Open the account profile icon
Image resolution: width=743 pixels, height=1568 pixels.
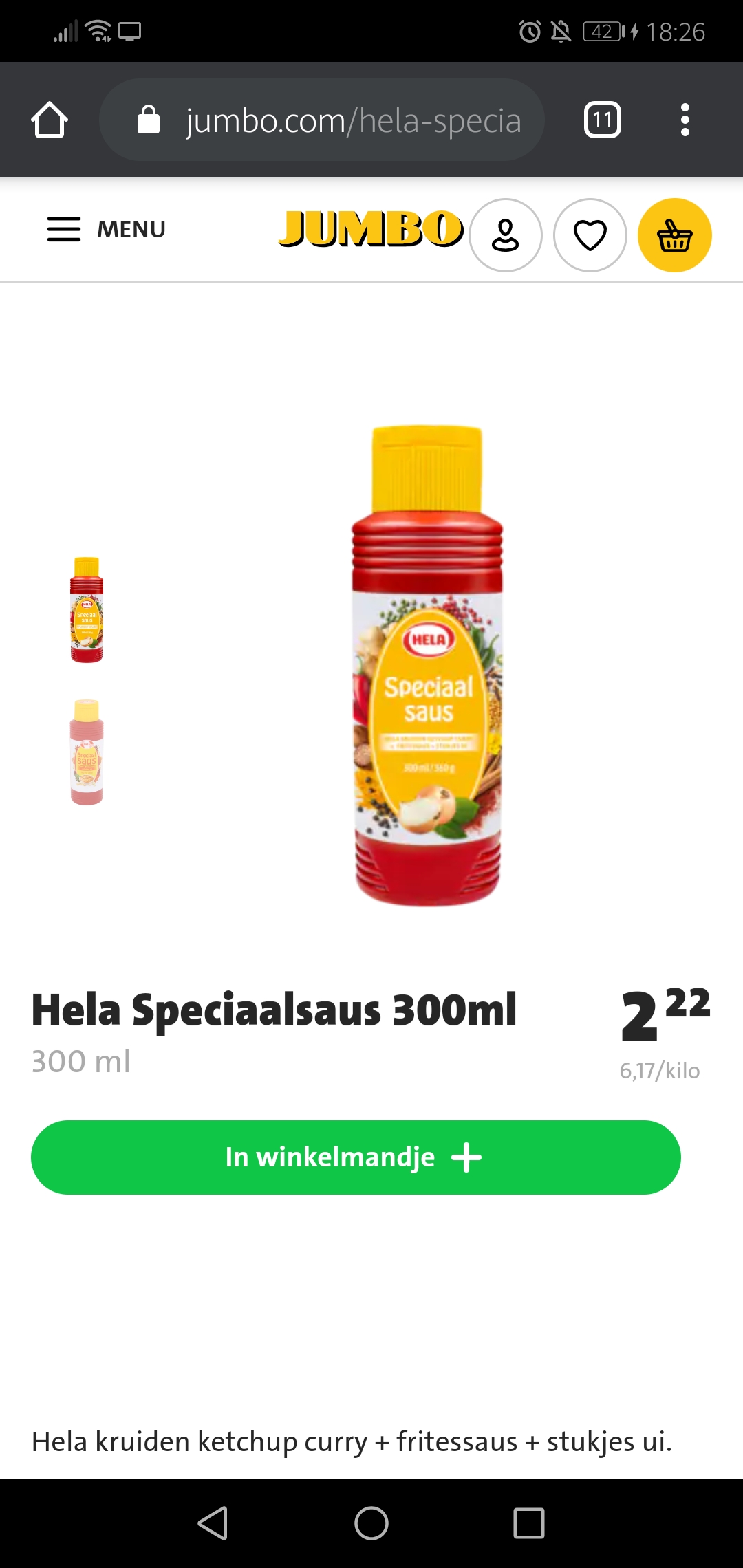[x=506, y=235]
